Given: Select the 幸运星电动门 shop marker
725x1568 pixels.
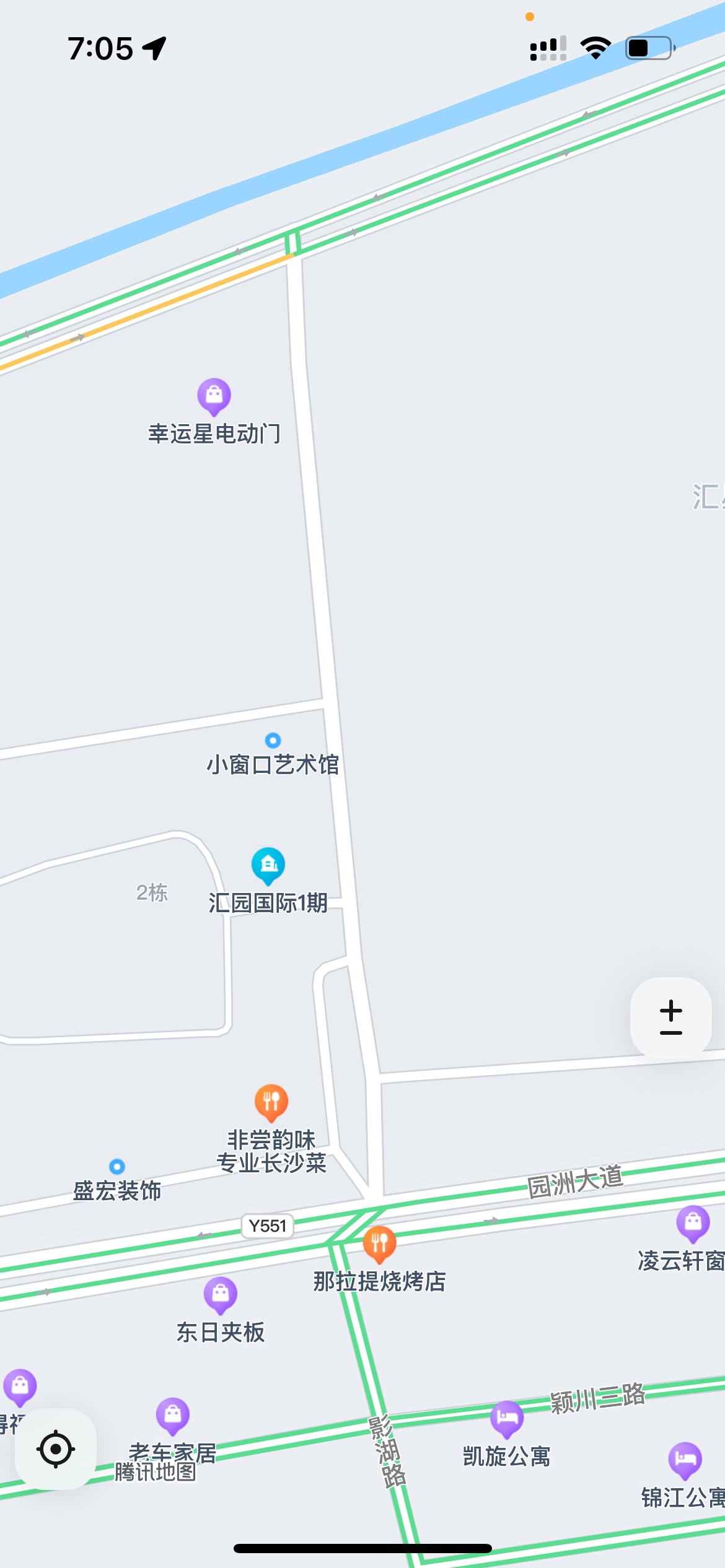Looking at the screenshot, I should click(214, 395).
